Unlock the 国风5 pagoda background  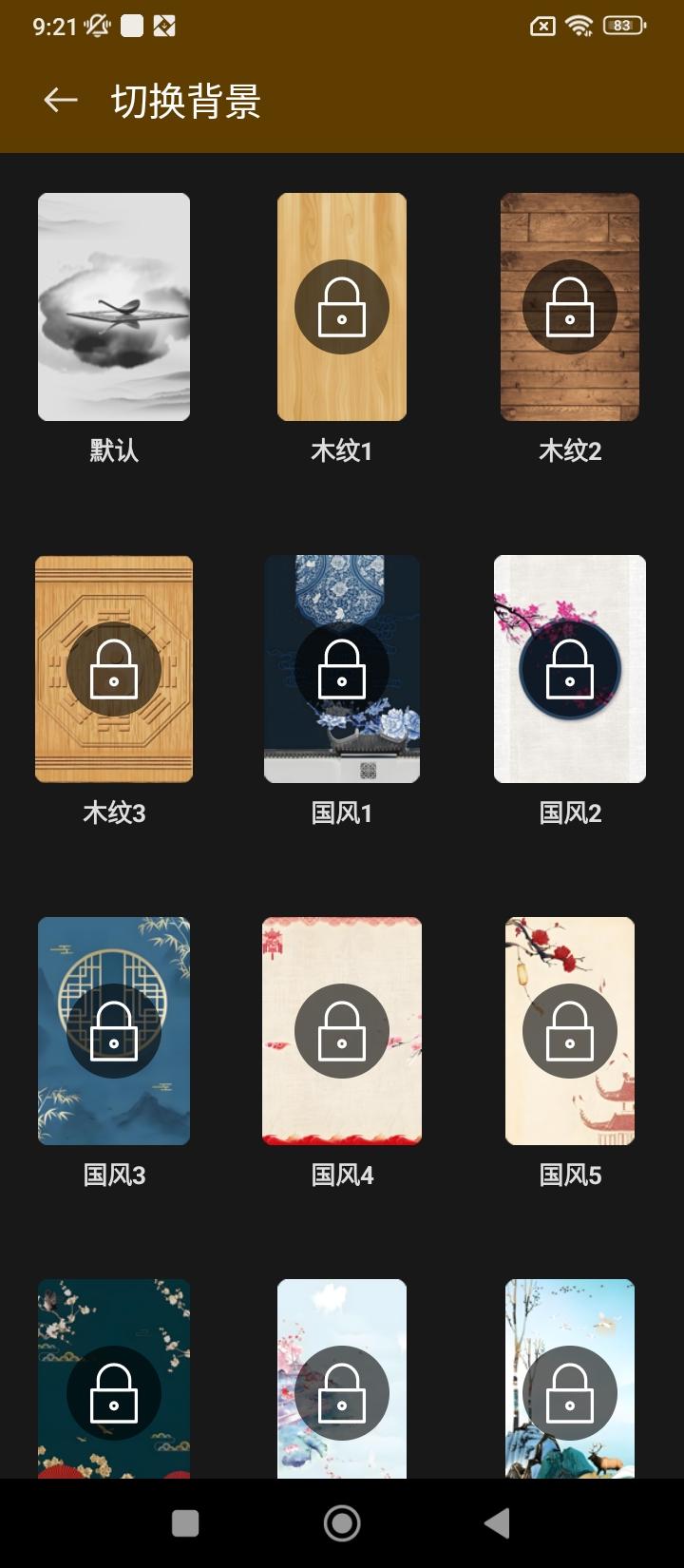coord(569,1032)
